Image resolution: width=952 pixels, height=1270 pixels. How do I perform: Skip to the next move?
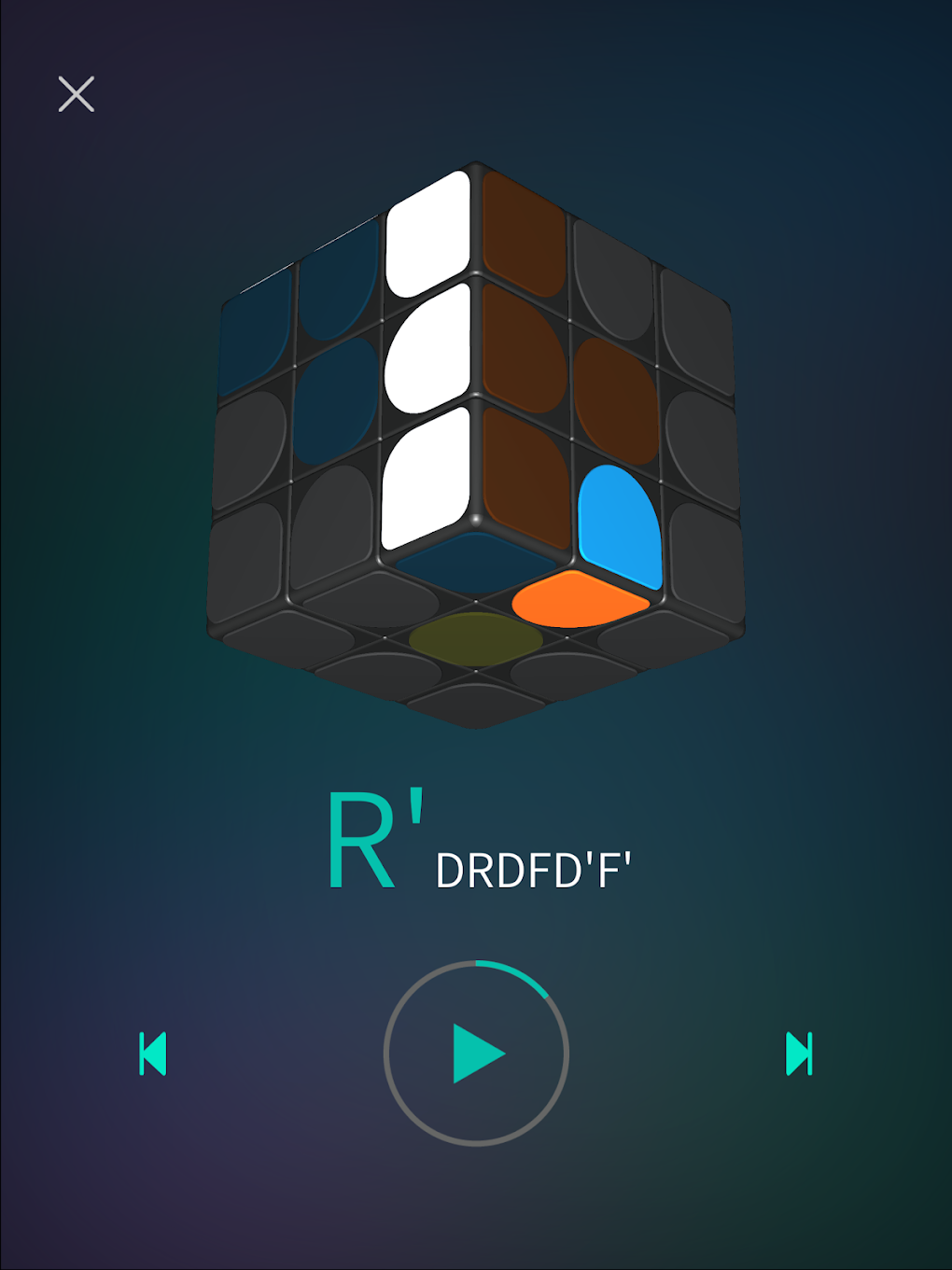pos(799,1054)
